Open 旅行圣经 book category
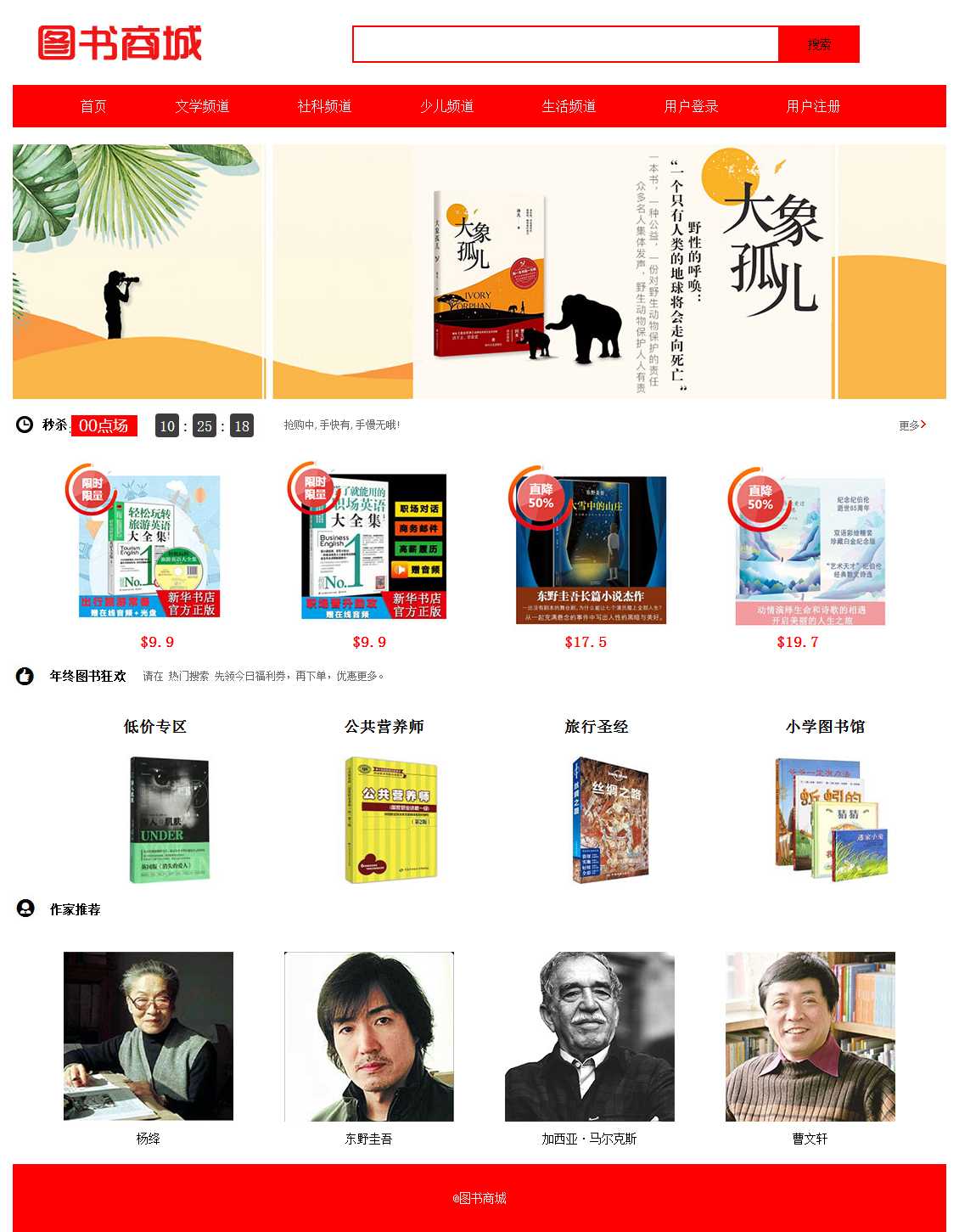Screen dimensions: 959x1232 point(609,819)
